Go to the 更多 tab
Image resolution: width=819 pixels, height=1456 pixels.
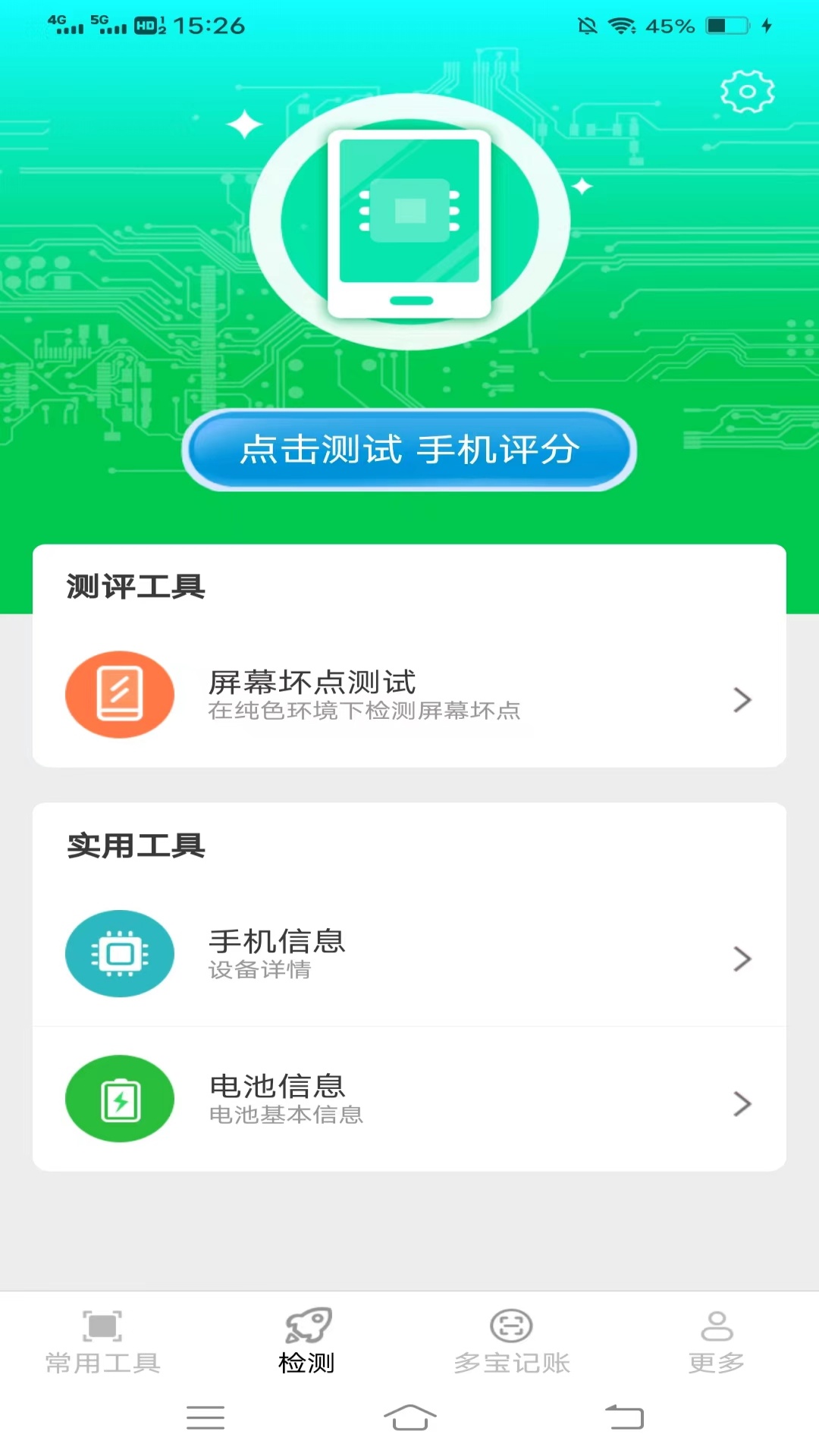point(717,1342)
